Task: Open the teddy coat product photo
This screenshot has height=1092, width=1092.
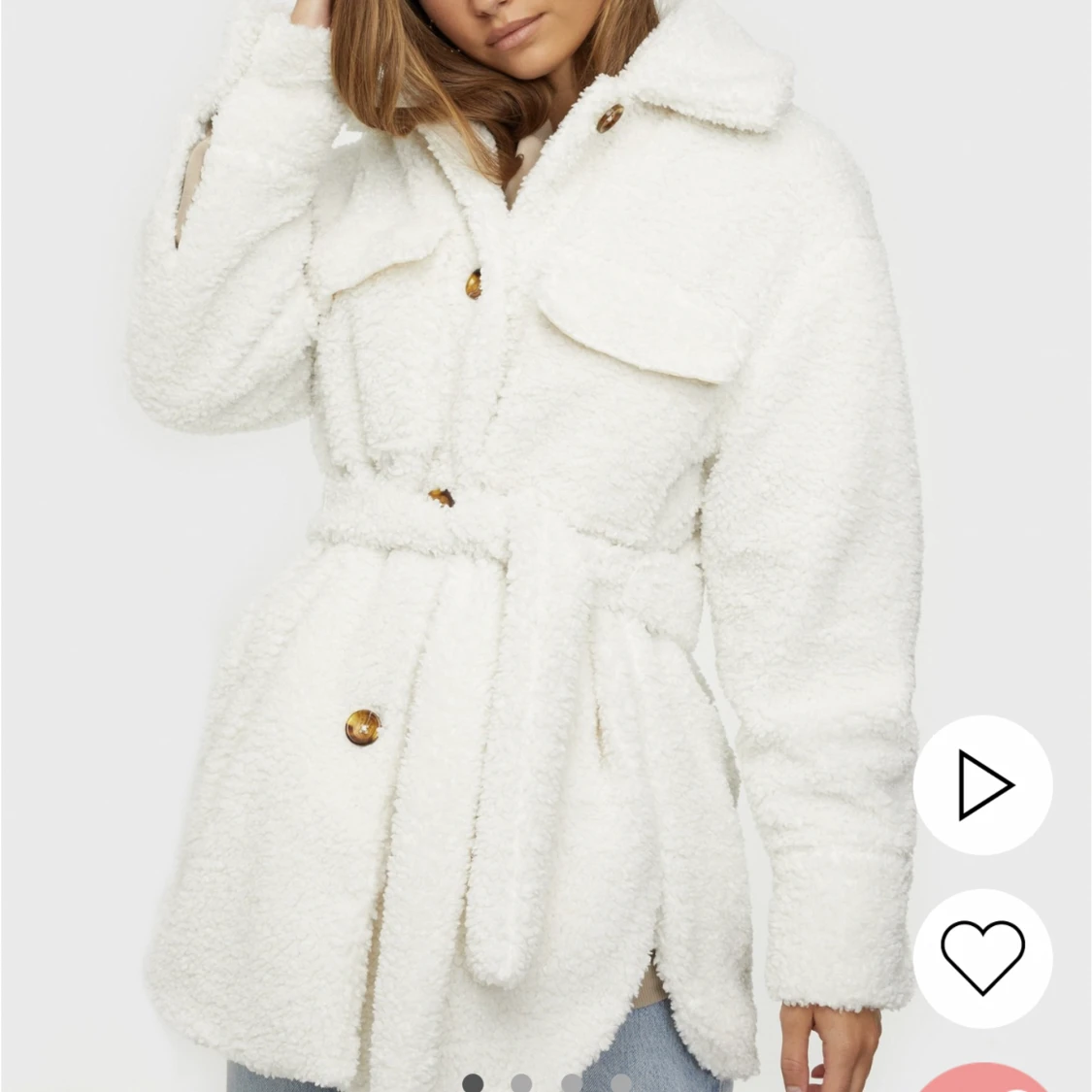Action: click(524, 544)
